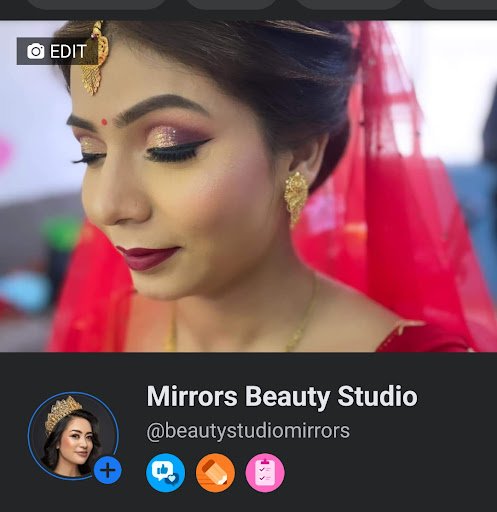This screenshot has height=512, width=497.
Task: Open the pink clipboard checklist badge
Action: [x=265, y=473]
